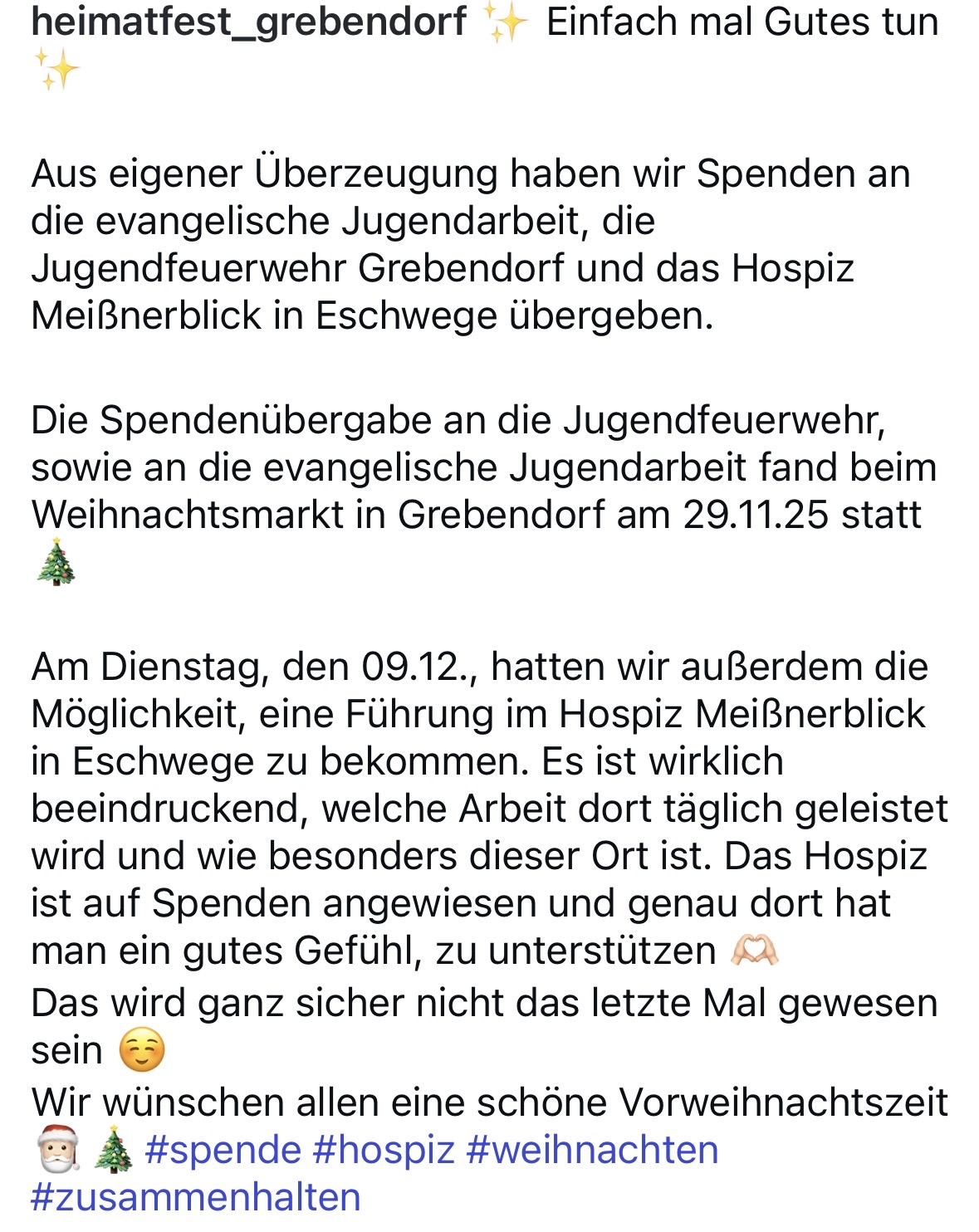Open the #spende hashtag
The image size is (979, 1232).
click(x=223, y=1151)
